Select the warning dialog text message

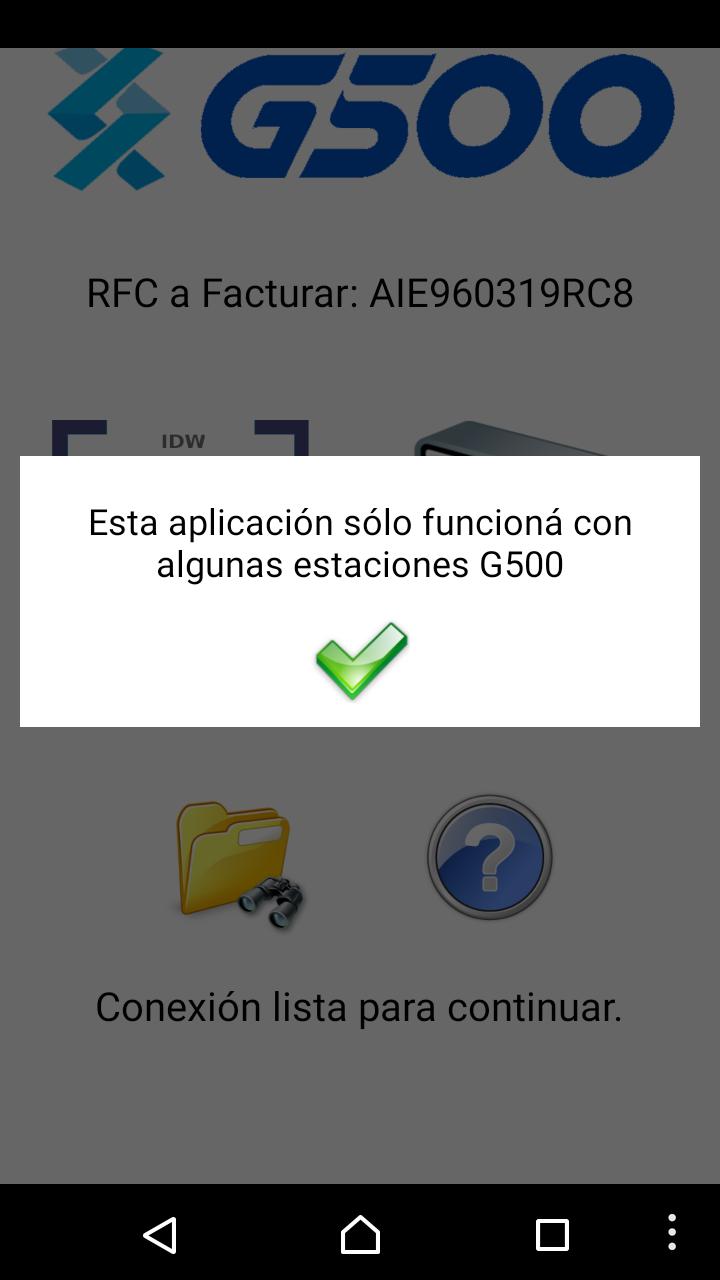[360, 543]
